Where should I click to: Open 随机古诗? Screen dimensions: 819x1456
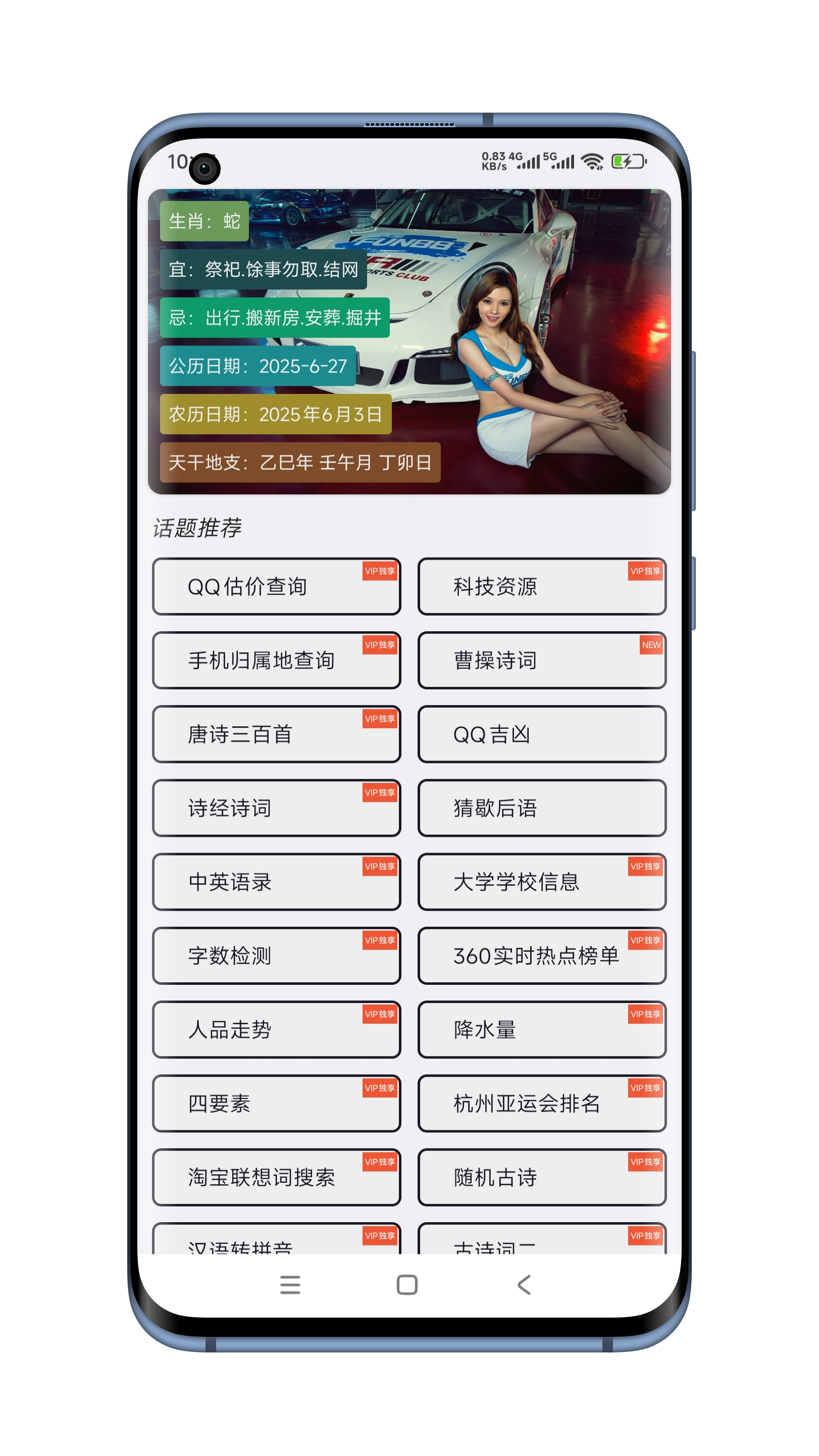541,1177
